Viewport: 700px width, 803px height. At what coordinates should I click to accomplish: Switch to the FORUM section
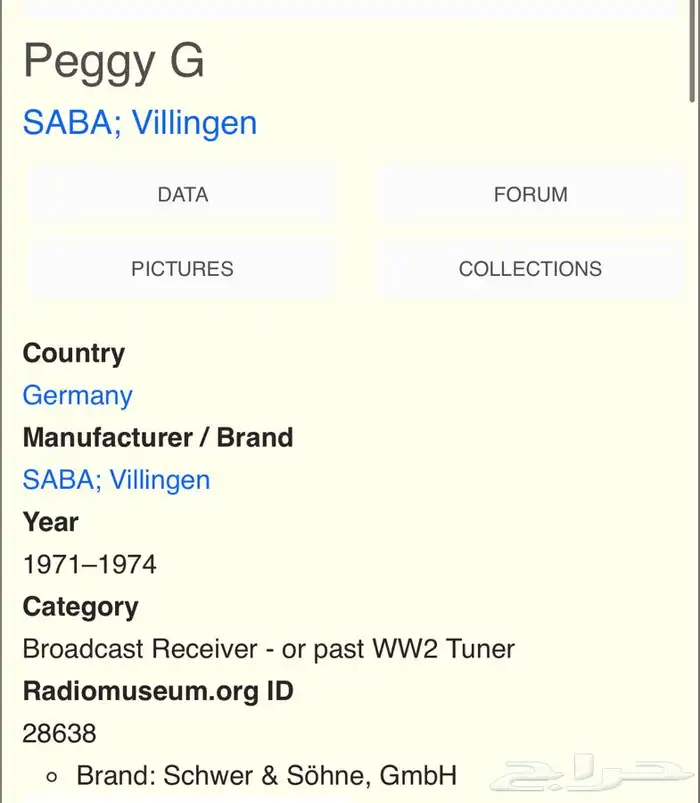pyautogui.click(x=530, y=195)
